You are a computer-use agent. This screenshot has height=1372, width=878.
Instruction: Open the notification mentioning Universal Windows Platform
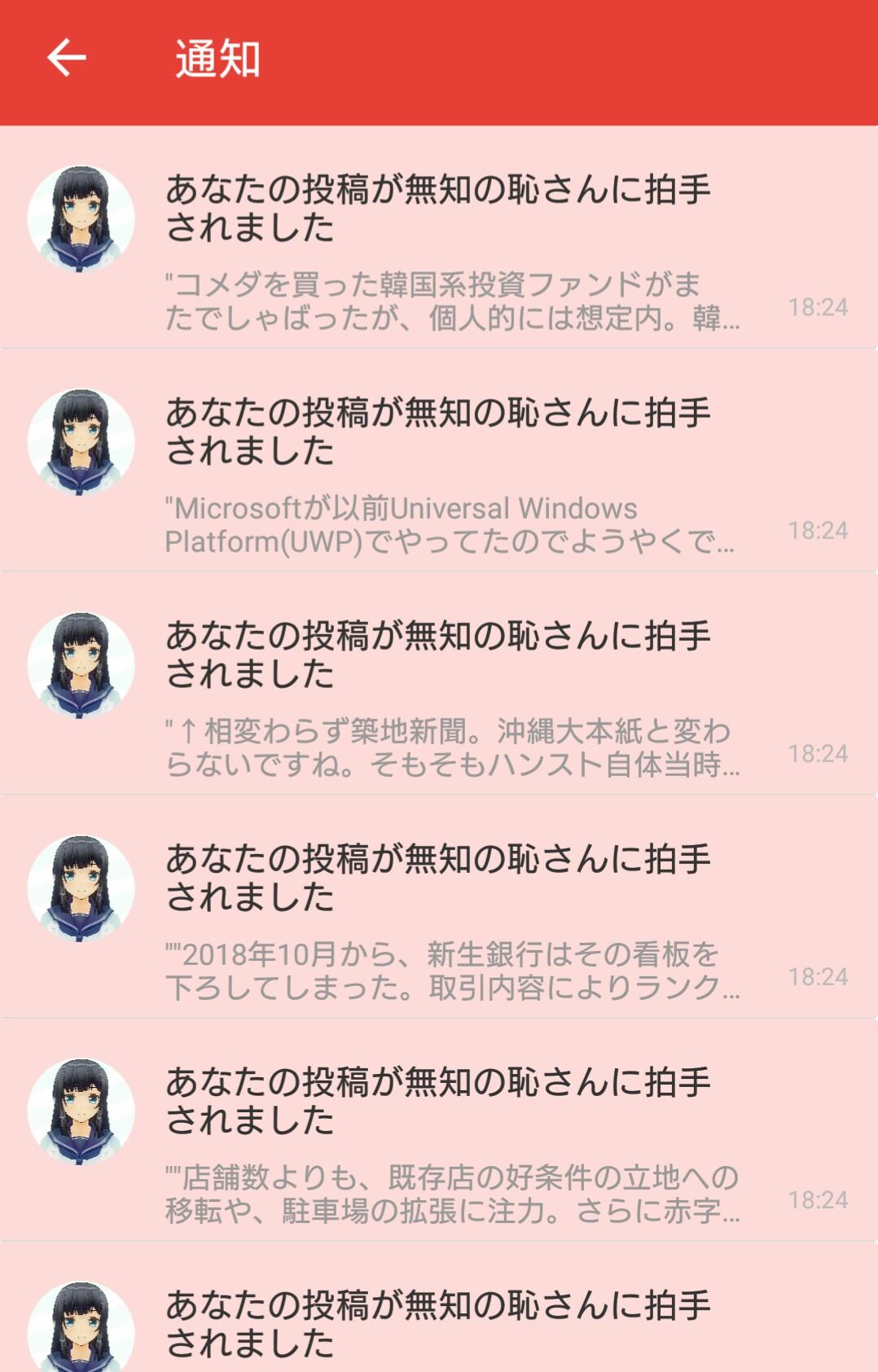(x=440, y=468)
